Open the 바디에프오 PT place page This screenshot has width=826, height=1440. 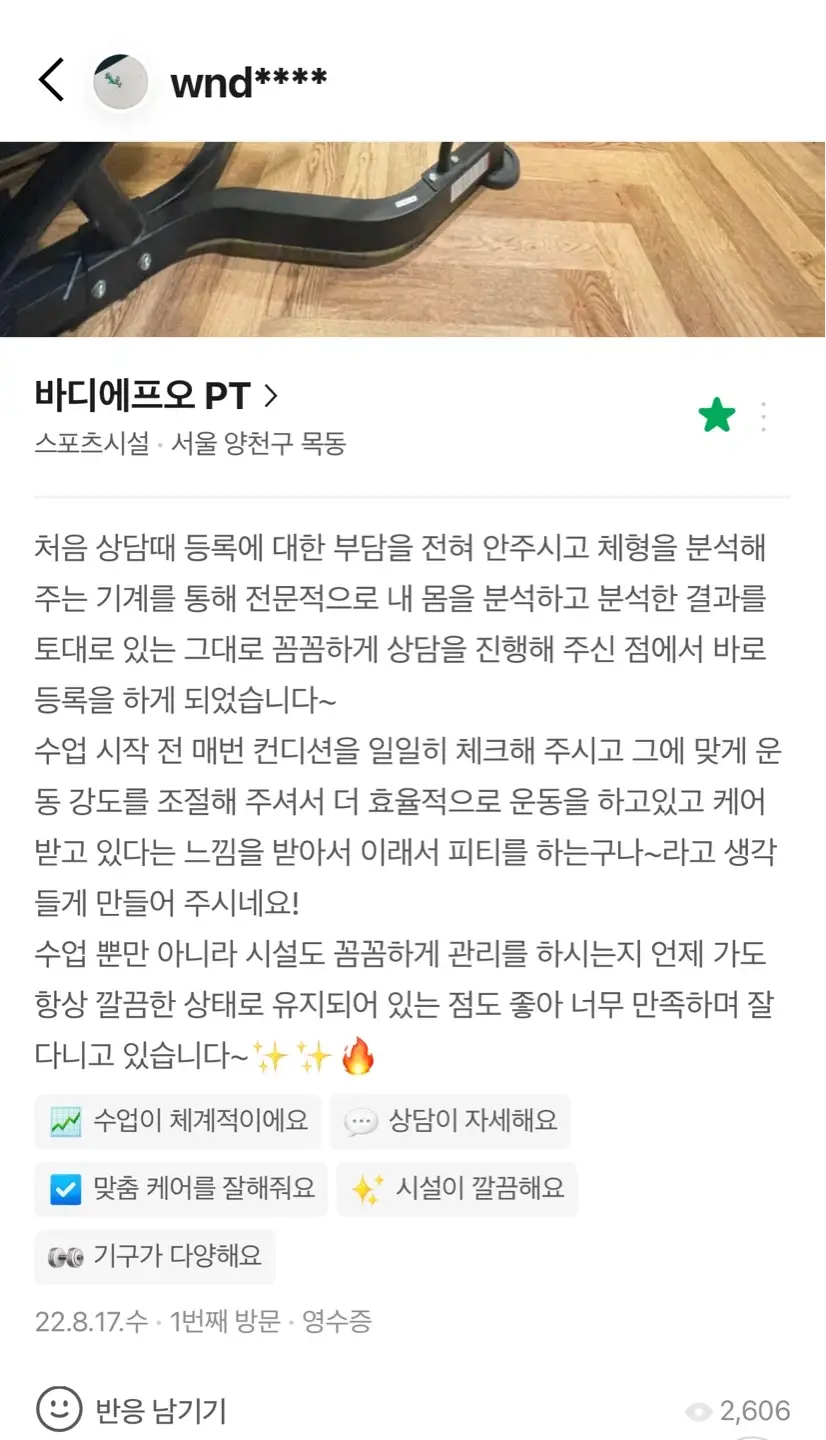pos(155,397)
